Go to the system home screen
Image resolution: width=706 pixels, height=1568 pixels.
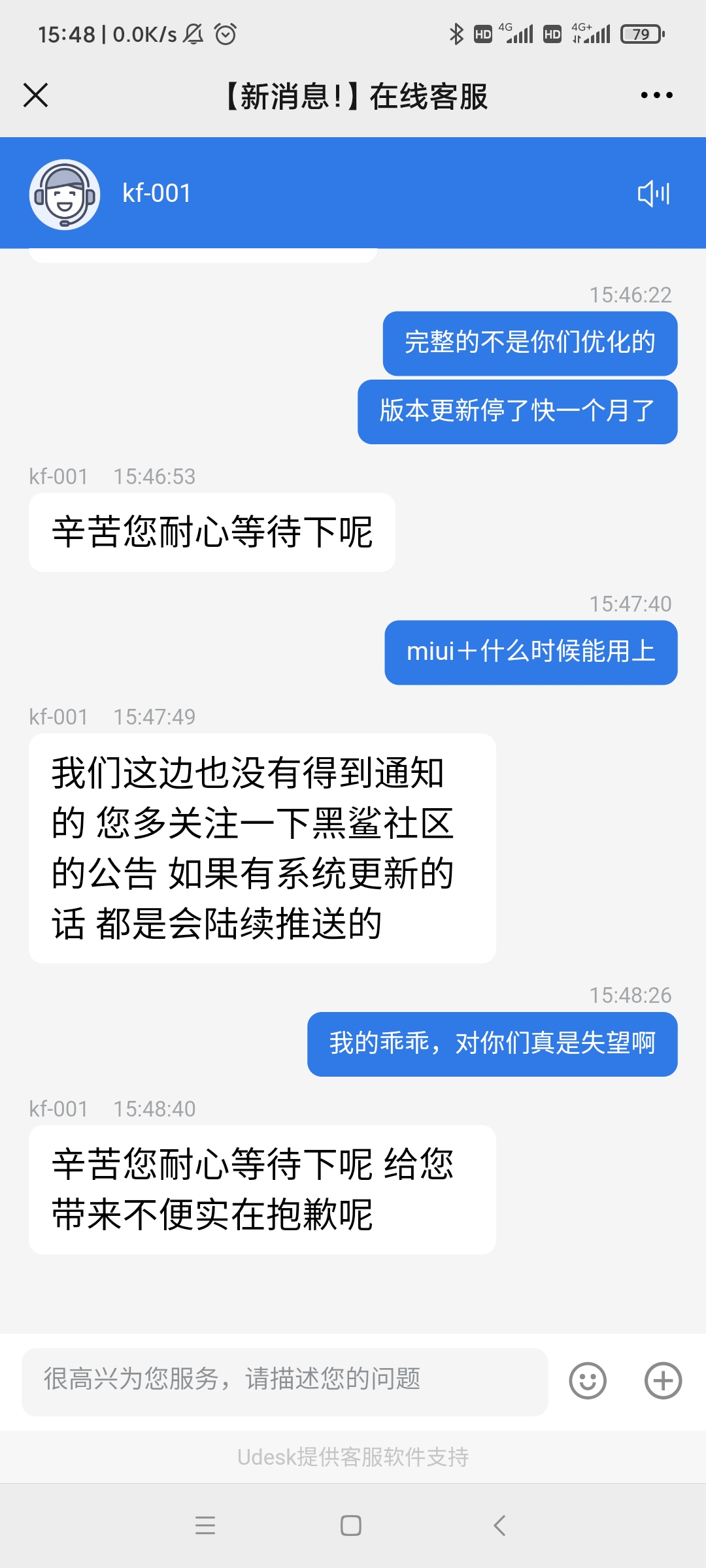point(351,1526)
